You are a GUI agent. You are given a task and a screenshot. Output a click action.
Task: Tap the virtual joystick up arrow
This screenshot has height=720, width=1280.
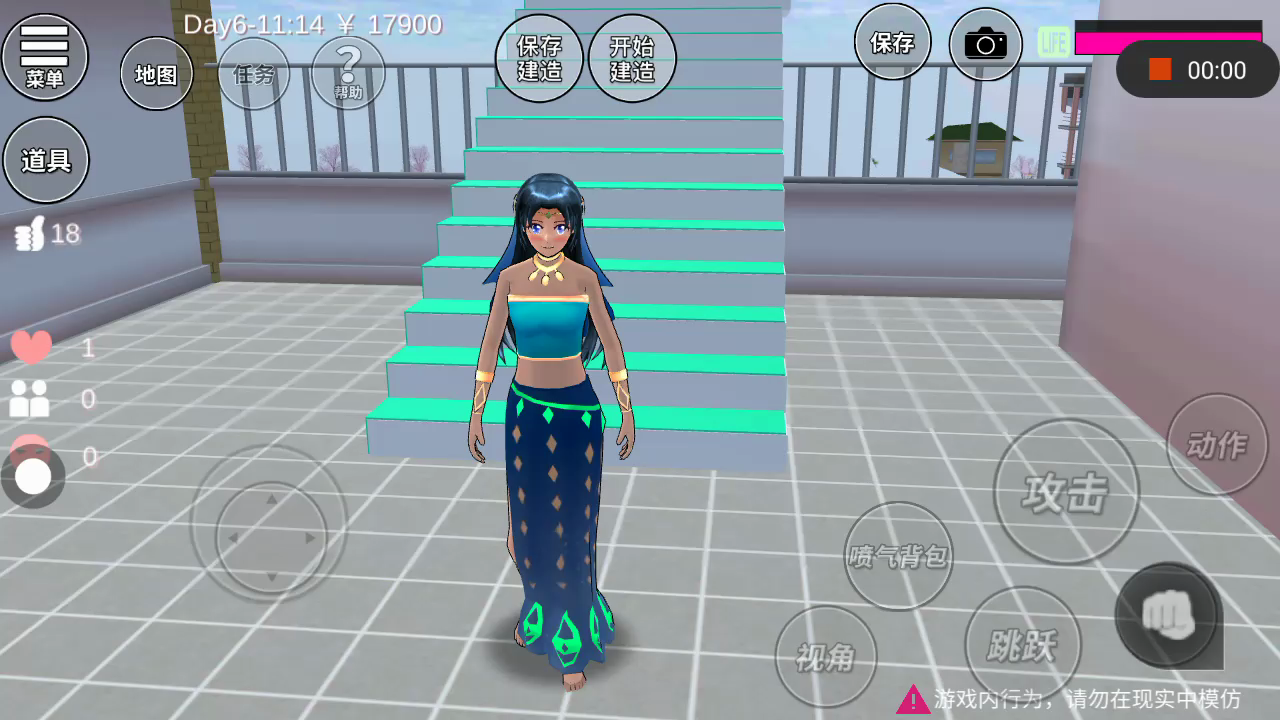pos(271,497)
